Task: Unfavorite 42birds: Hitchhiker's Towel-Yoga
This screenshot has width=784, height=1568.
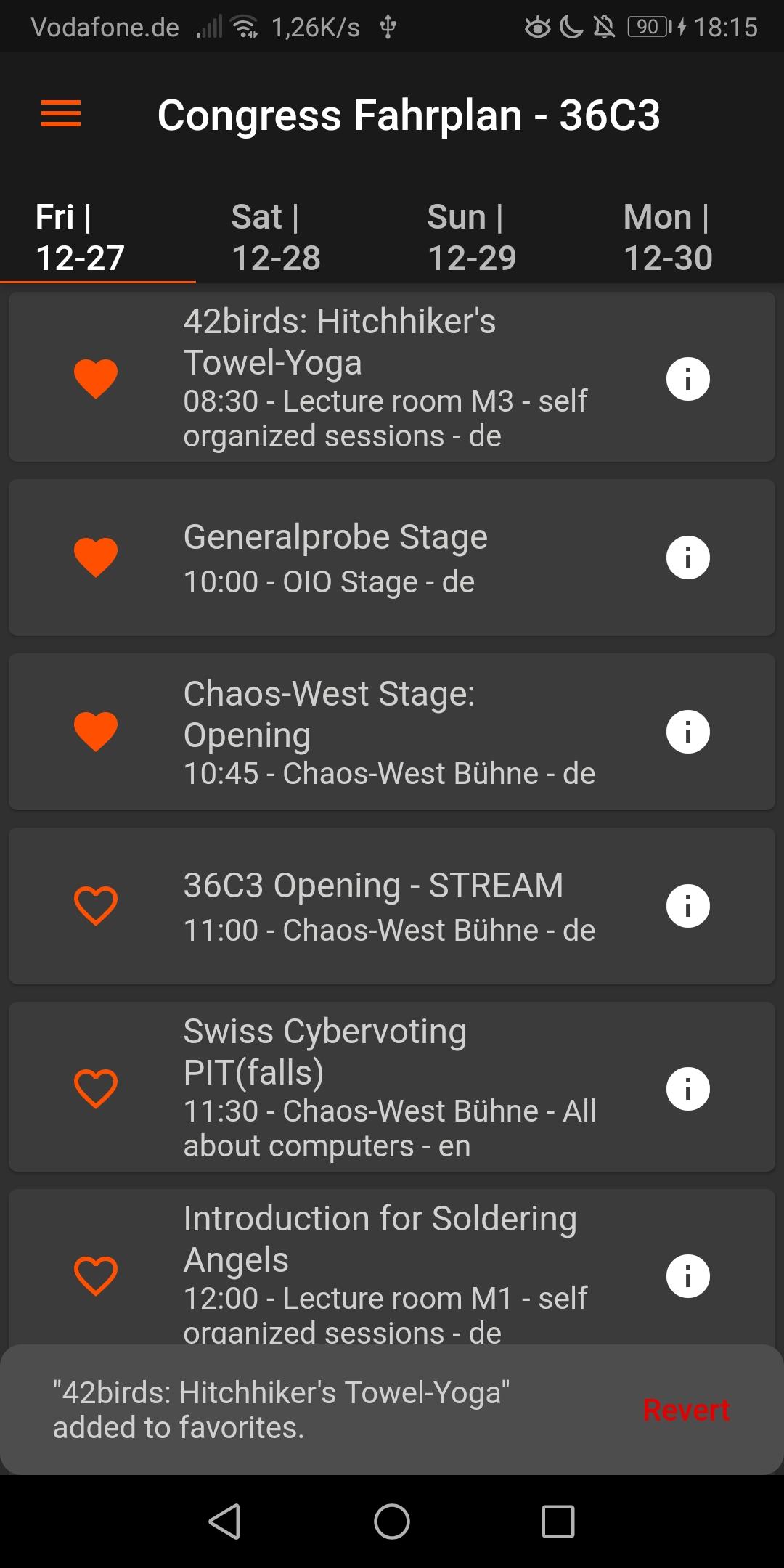Action: (x=96, y=378)
